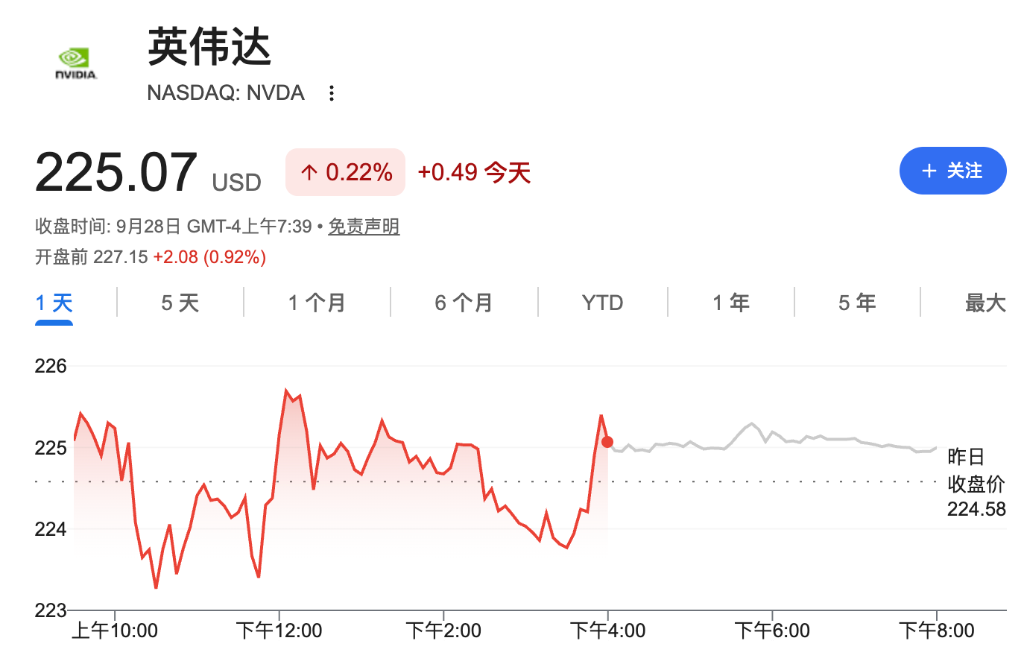Screen dimensions: 1024x661
Task: Select the 1 天 chart range
Action: (x=54, y=303)
